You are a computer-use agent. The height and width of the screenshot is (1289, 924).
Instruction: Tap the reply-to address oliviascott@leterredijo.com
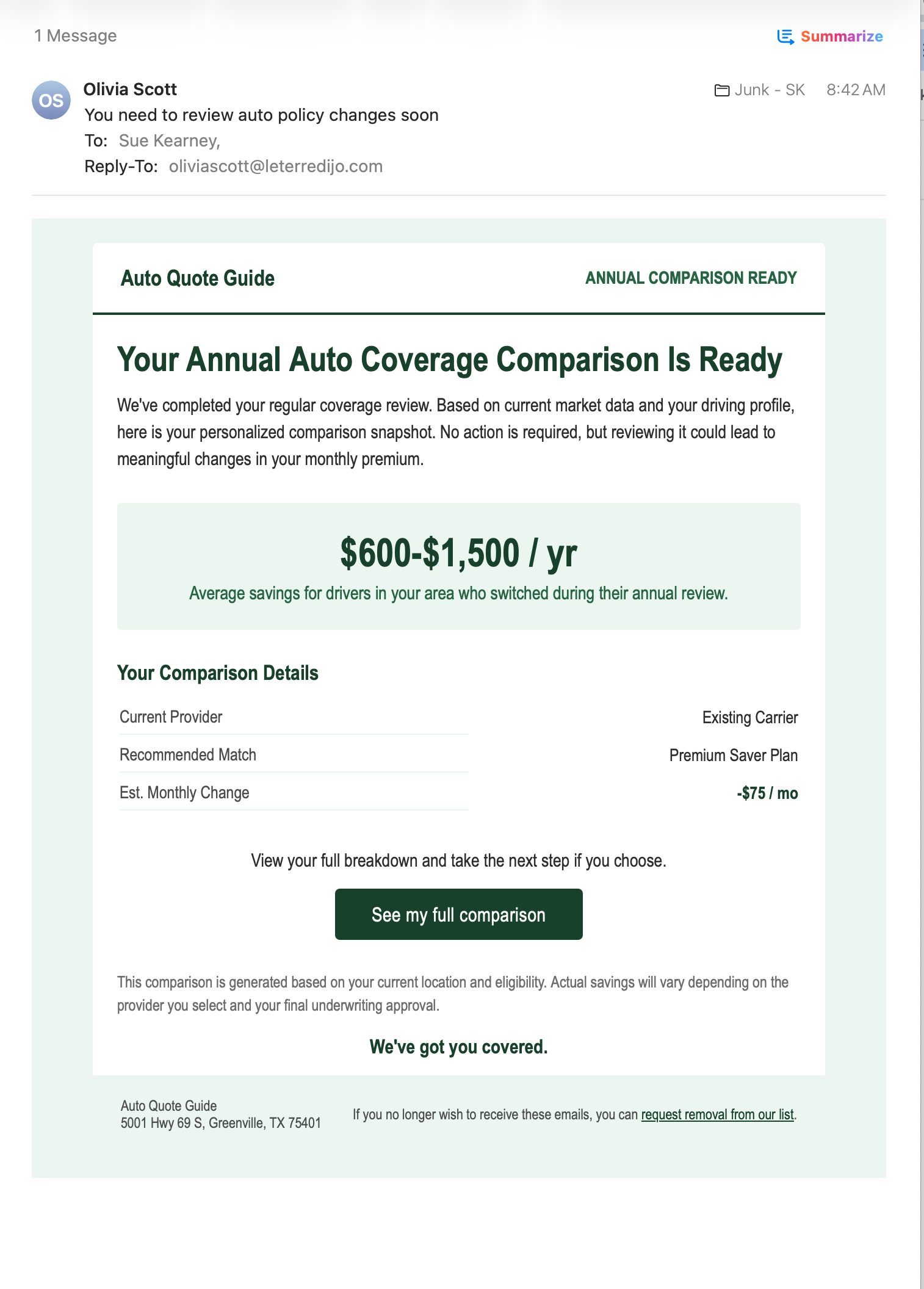click(276, 166)
